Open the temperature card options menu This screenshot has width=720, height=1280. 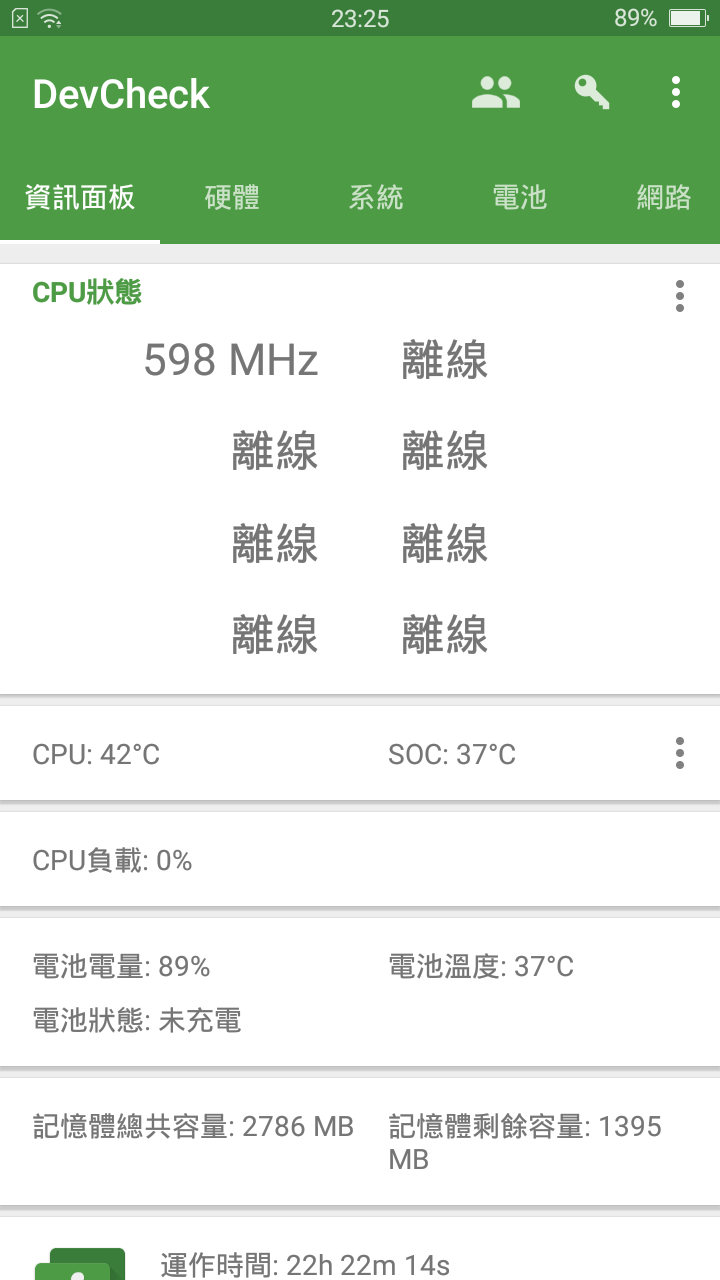[680, 753]
